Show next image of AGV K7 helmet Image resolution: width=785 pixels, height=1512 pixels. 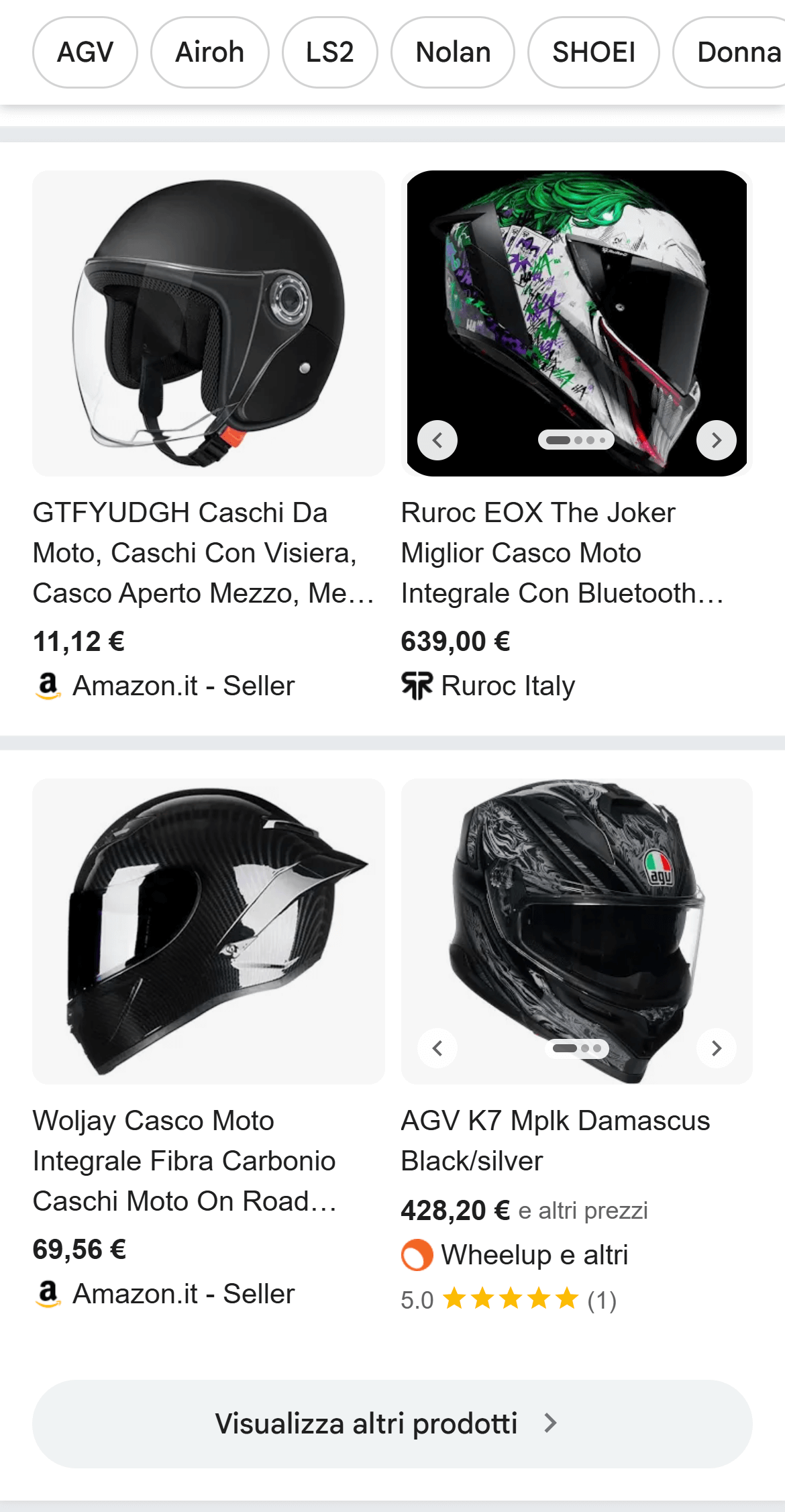pos(716,1048)
